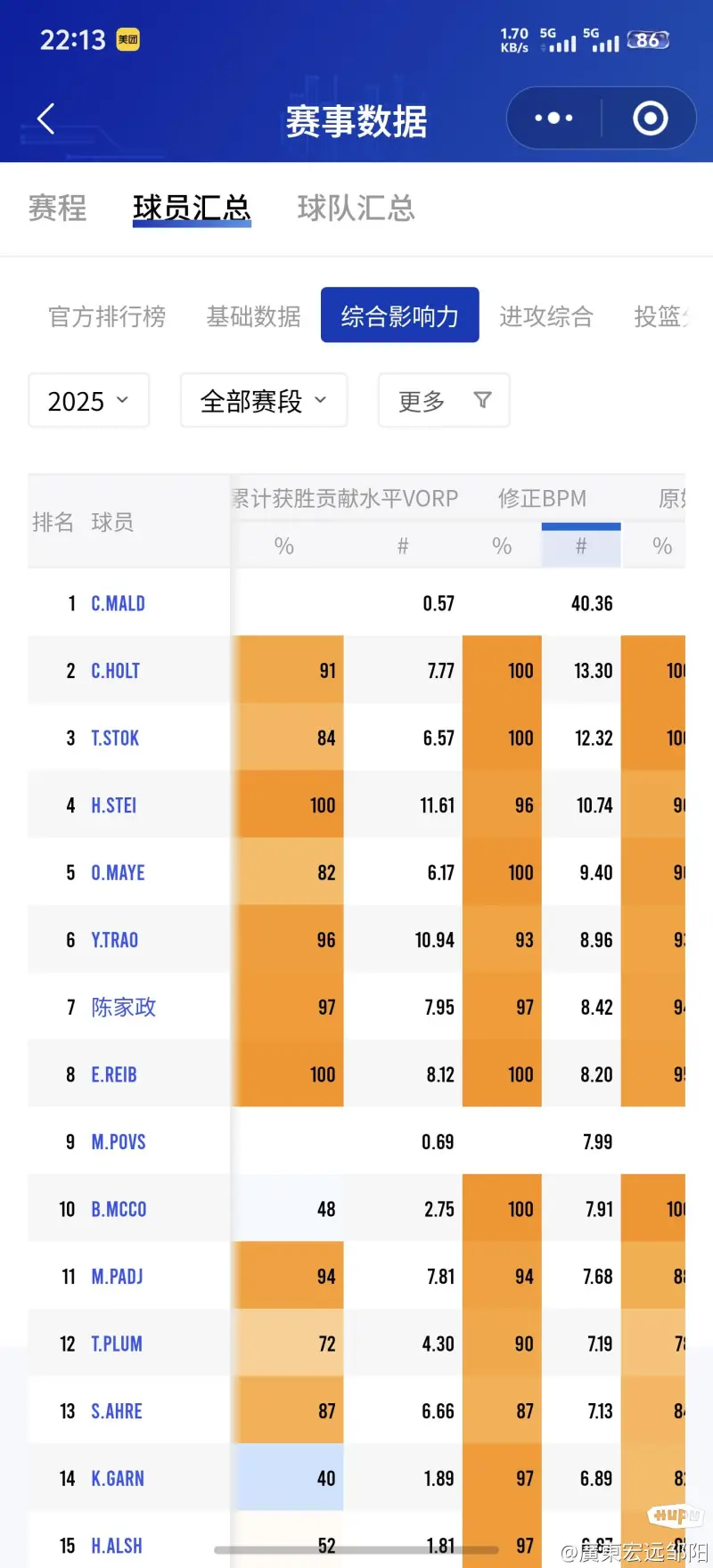Image resolution: width=713 pixels, height=1568 pixels.
Task: Sort by 修正BPM # column
Action: click(581, 546)
